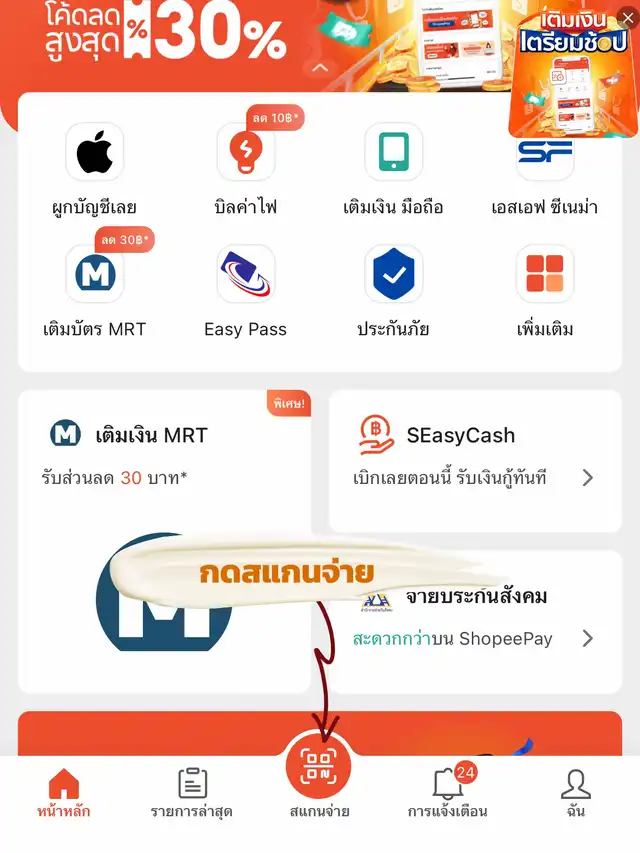Open the การแจ้งเตือน notifications tab
Image resolution: width=640 pixels, height=853 pixels.
click(447, 794)
